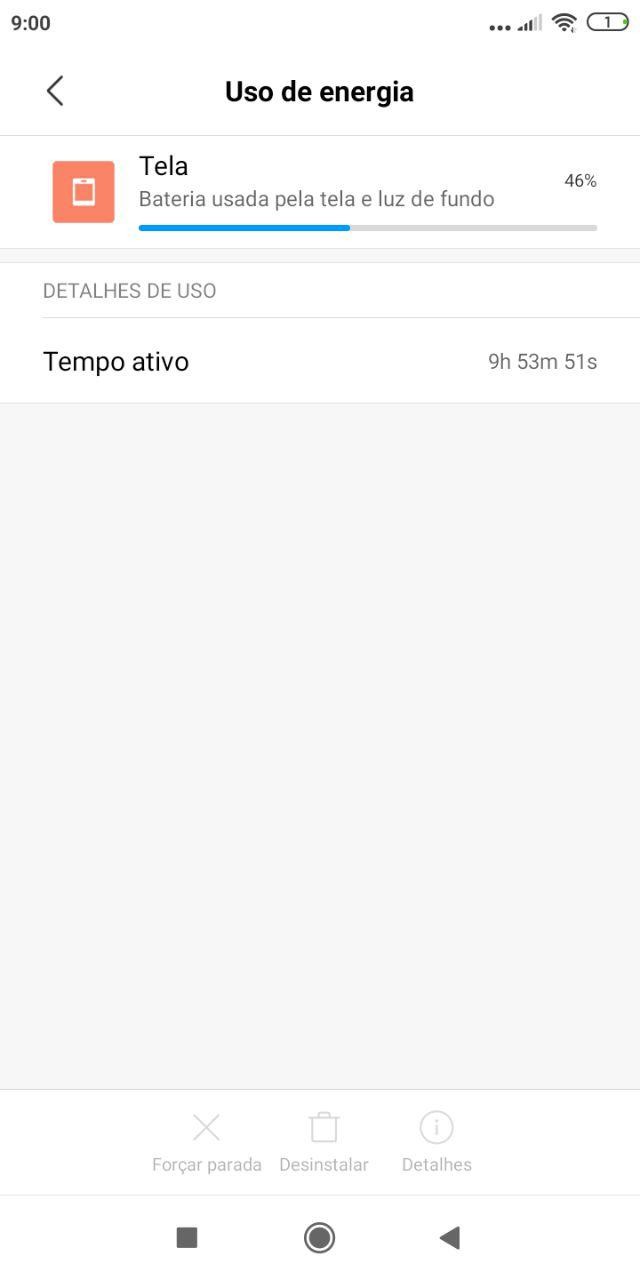This screenshot has height=1280, width=640.
Task: Tap the Forçar parada button
Action: pos(206,1141)
